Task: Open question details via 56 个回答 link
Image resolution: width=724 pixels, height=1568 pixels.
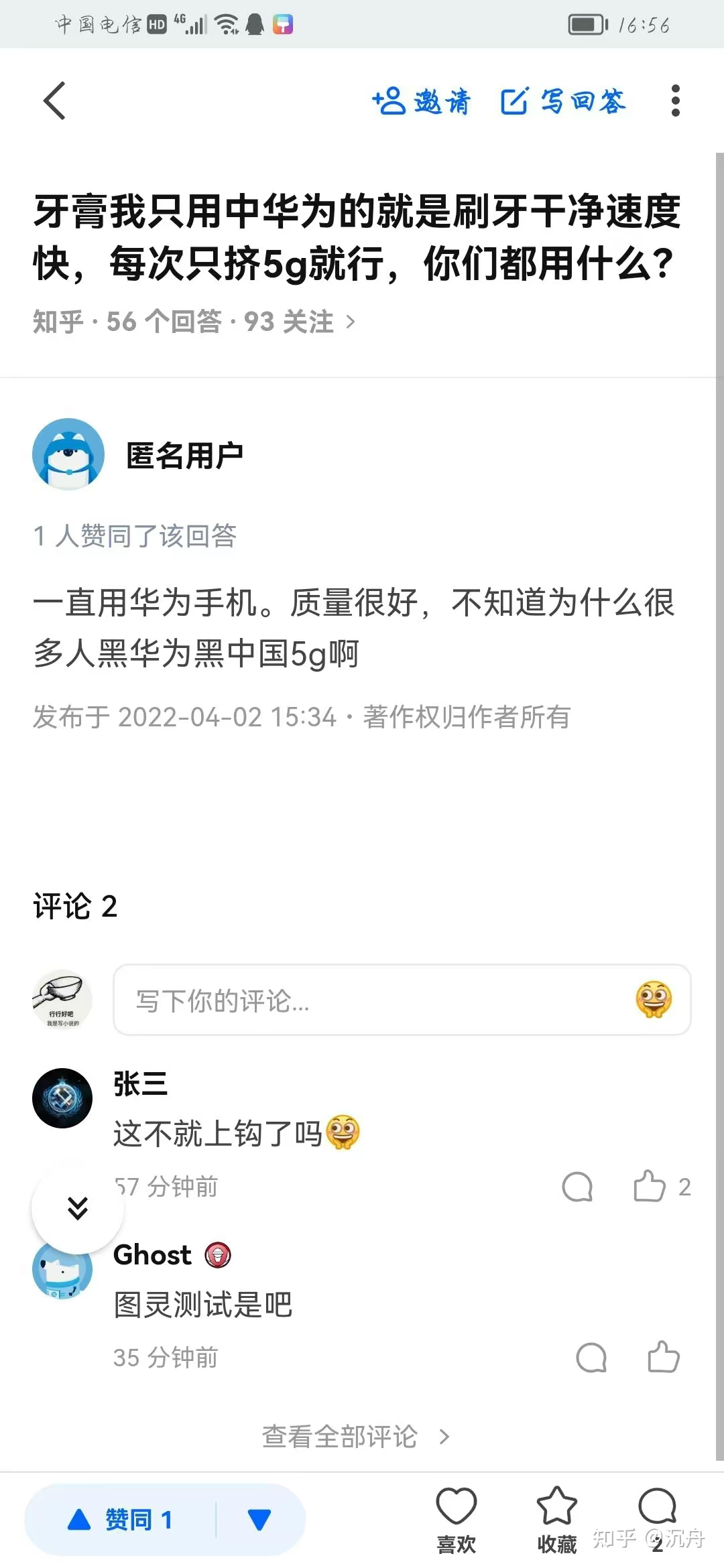Action: (x=194, y=322)
